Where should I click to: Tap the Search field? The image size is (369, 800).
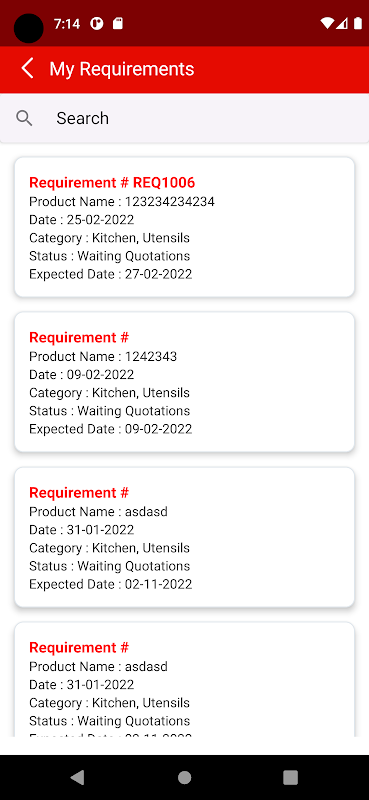(184, 118)
